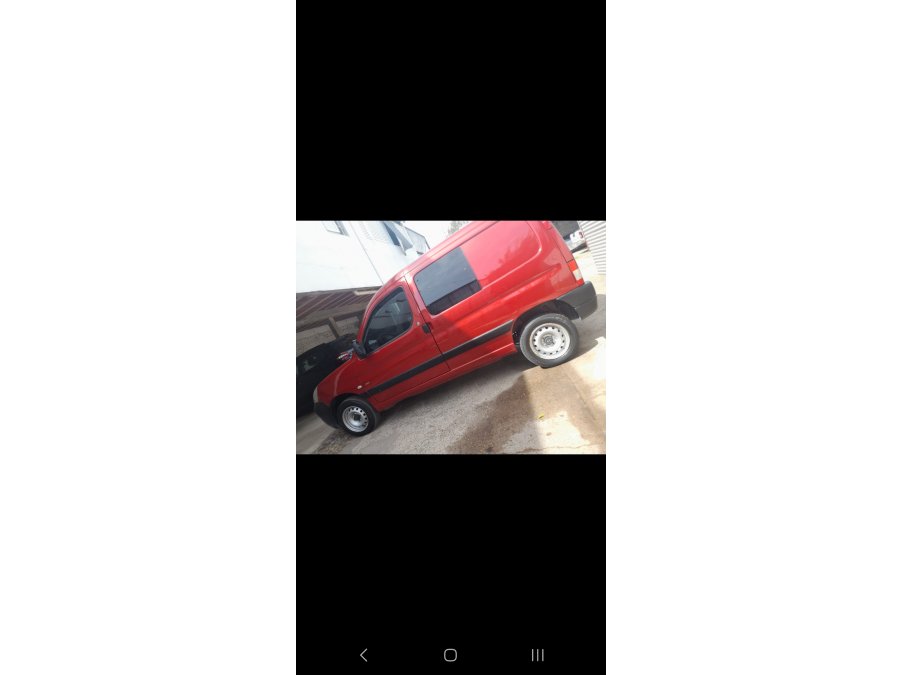Return to the home screen

[x=450, y=655]
